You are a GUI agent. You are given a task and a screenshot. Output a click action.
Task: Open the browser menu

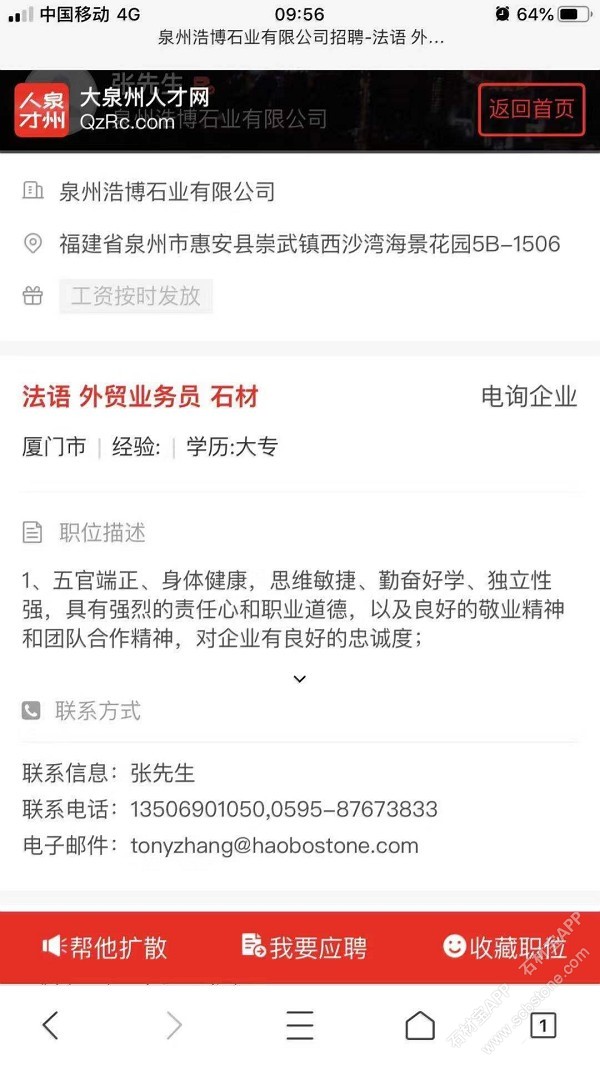coord(300,1025)
